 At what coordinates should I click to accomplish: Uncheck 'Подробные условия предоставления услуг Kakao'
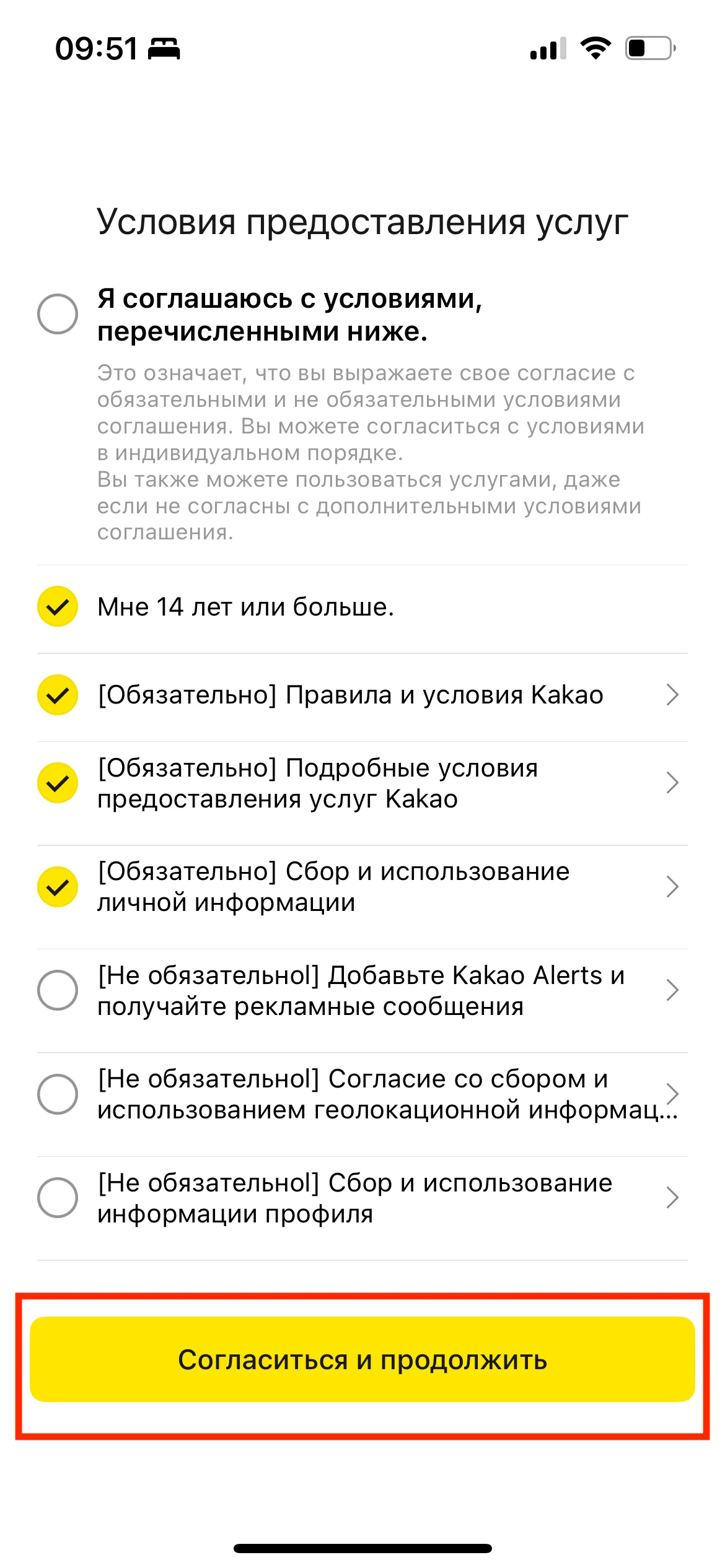pyautogui.click(x=58, y=783)
